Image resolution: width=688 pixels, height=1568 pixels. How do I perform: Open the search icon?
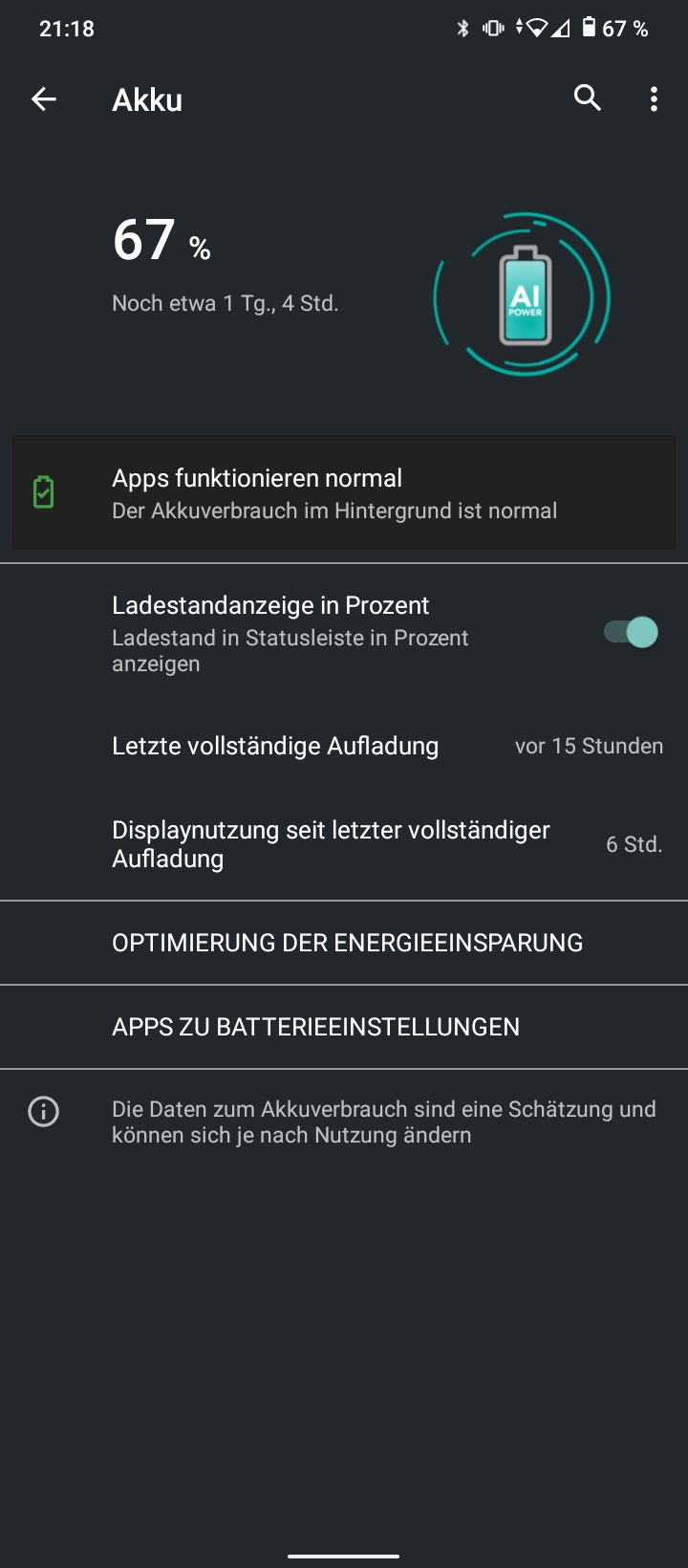click(587, 98)
